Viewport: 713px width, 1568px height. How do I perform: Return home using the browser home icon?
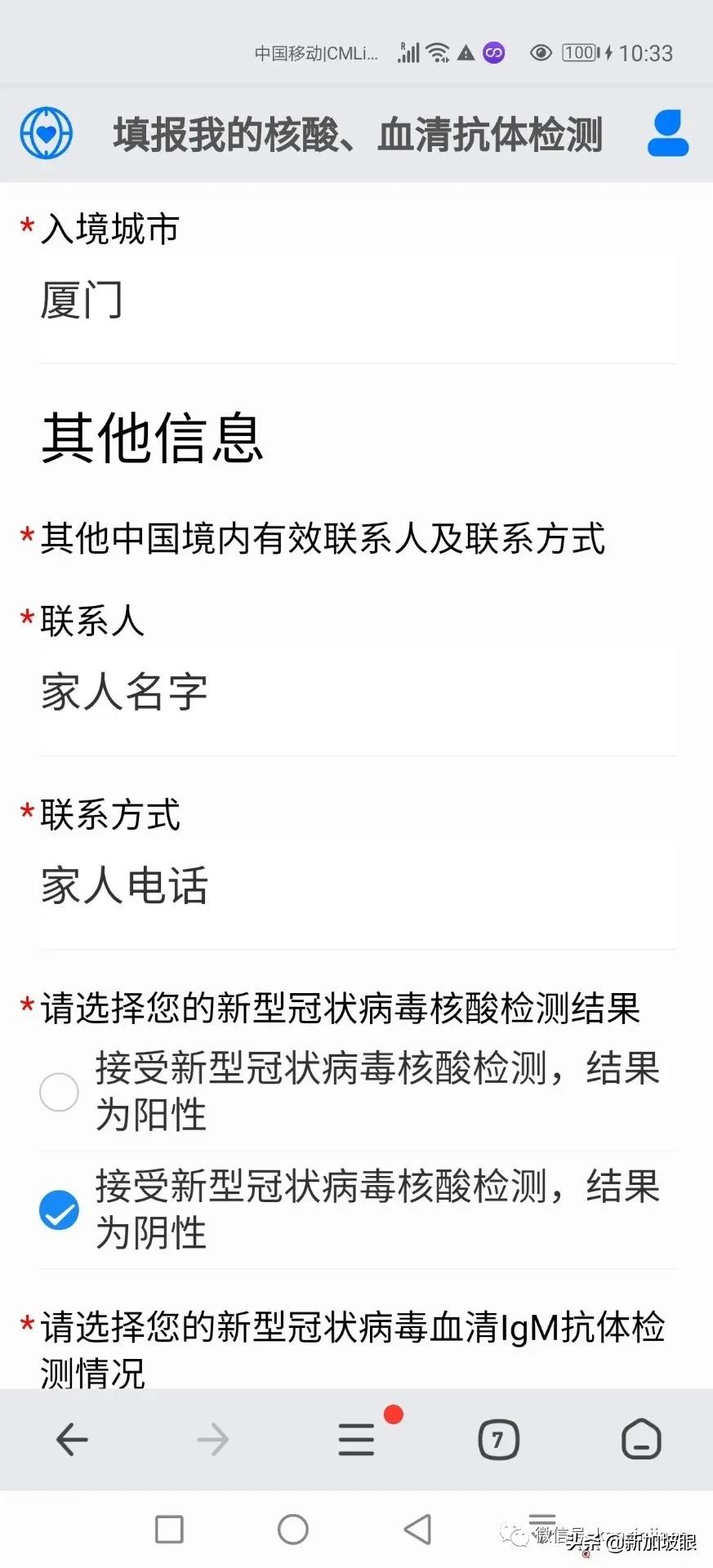click(642, 1440)
